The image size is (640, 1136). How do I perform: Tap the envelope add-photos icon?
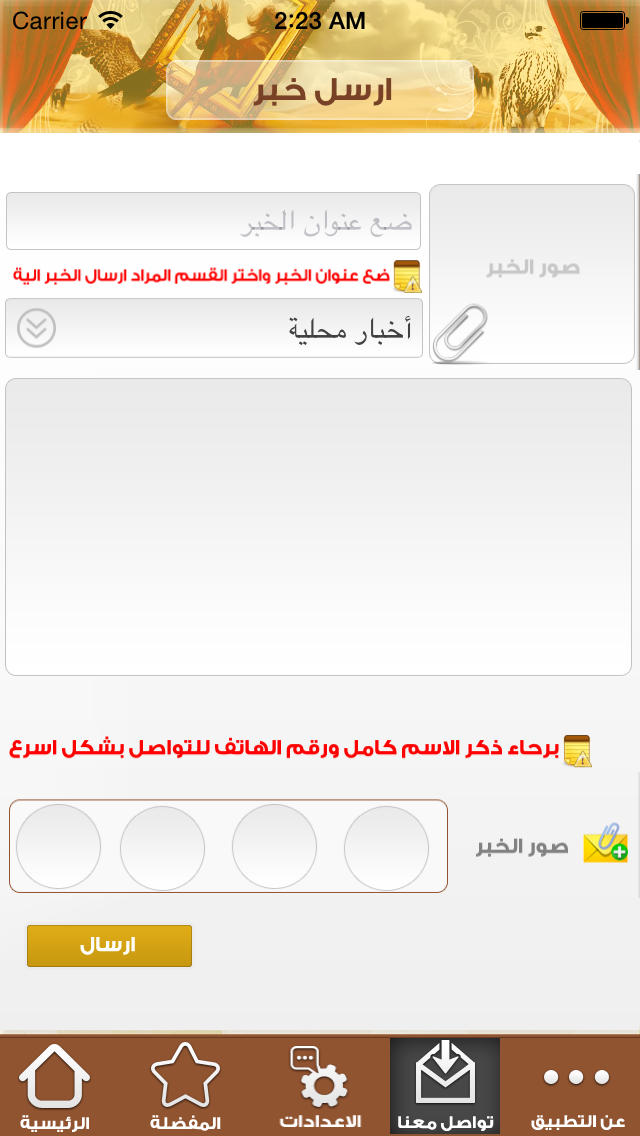[x=605, y=844]
